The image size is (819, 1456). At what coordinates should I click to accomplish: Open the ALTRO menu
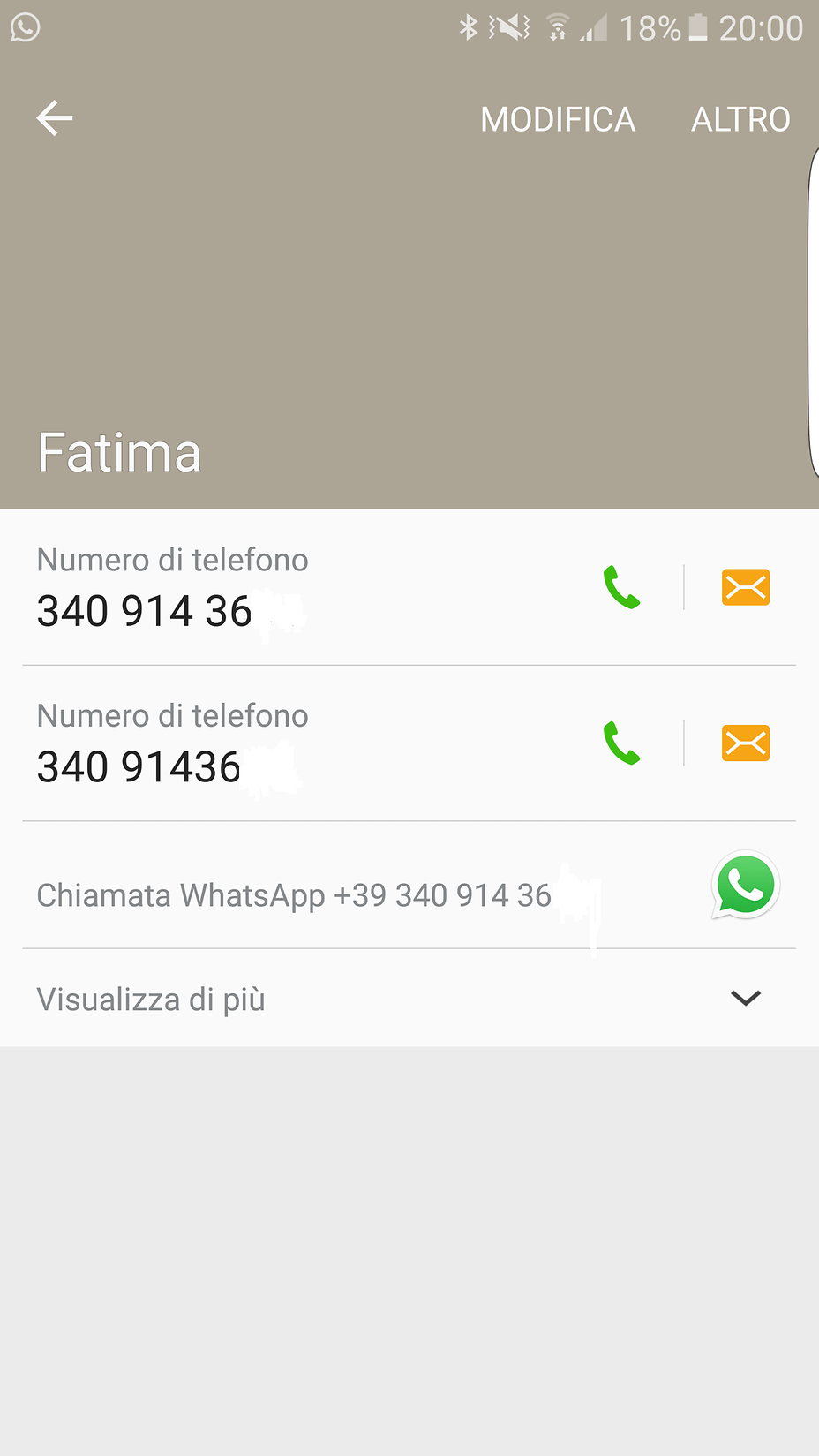point(740,119)
